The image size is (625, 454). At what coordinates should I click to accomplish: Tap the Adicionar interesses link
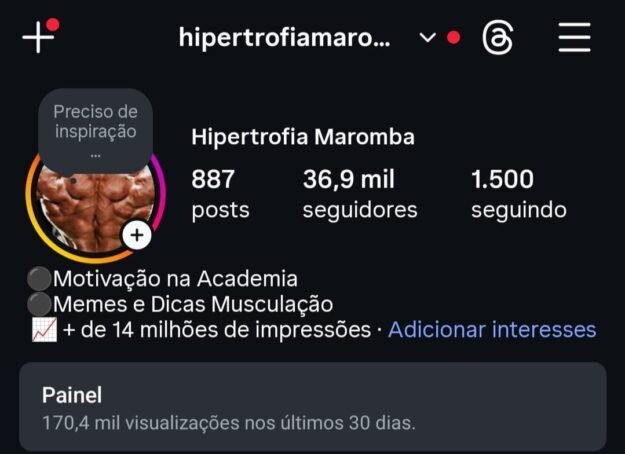click(x=492, y=330)
